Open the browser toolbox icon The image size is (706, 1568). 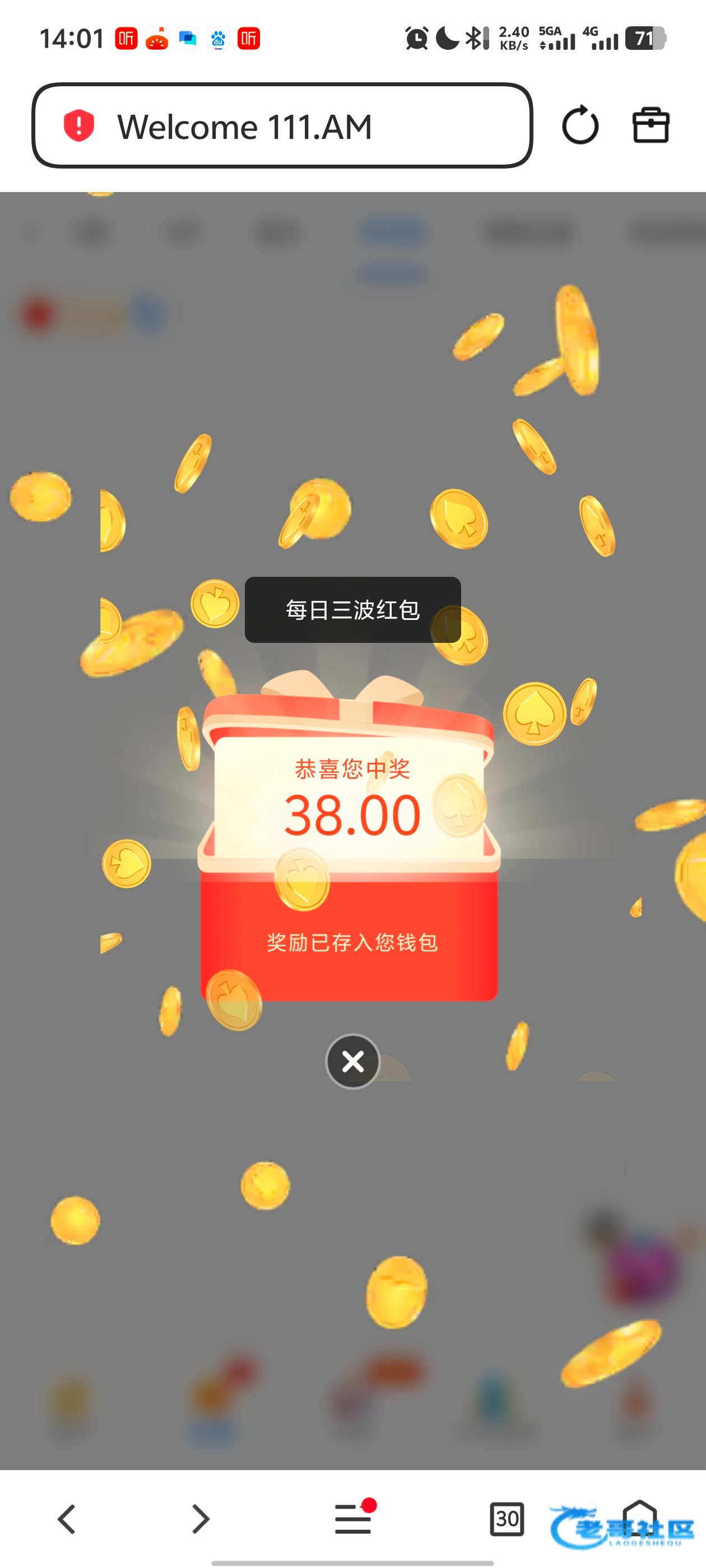coord(651,125)
